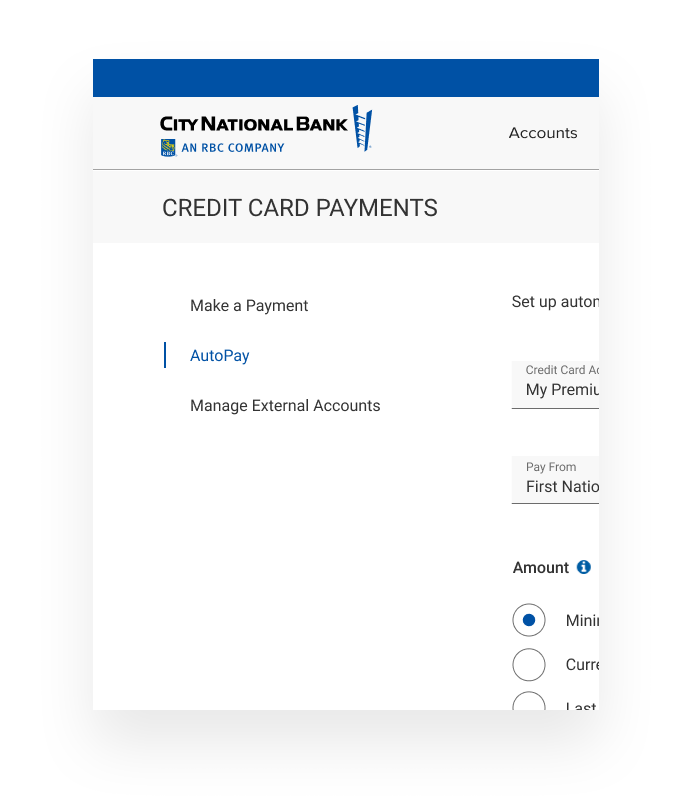This screenshot has width=685, height=797.
Task: Expand the Credit Card Account dropdown
Action: click(556, 385)
